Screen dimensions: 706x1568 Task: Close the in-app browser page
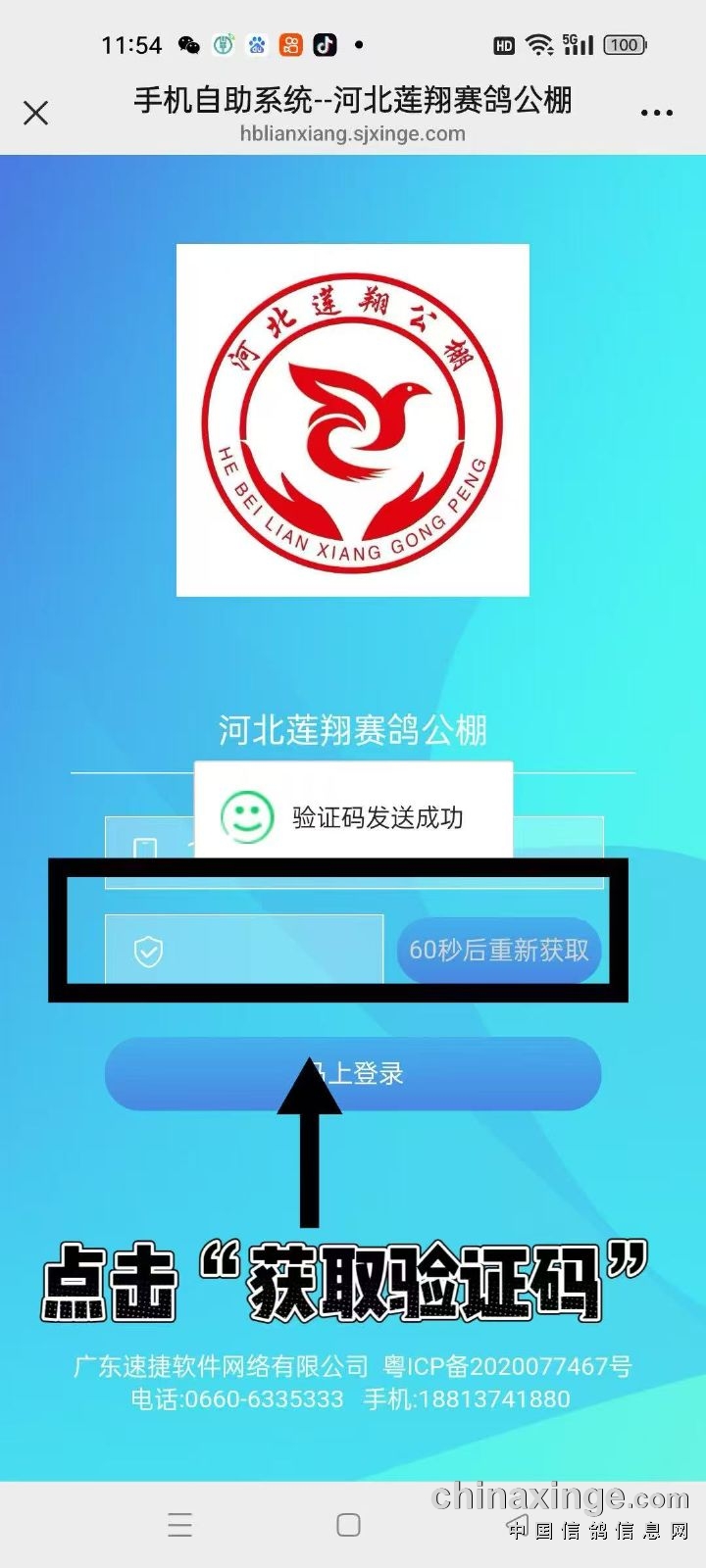(36, 114)
